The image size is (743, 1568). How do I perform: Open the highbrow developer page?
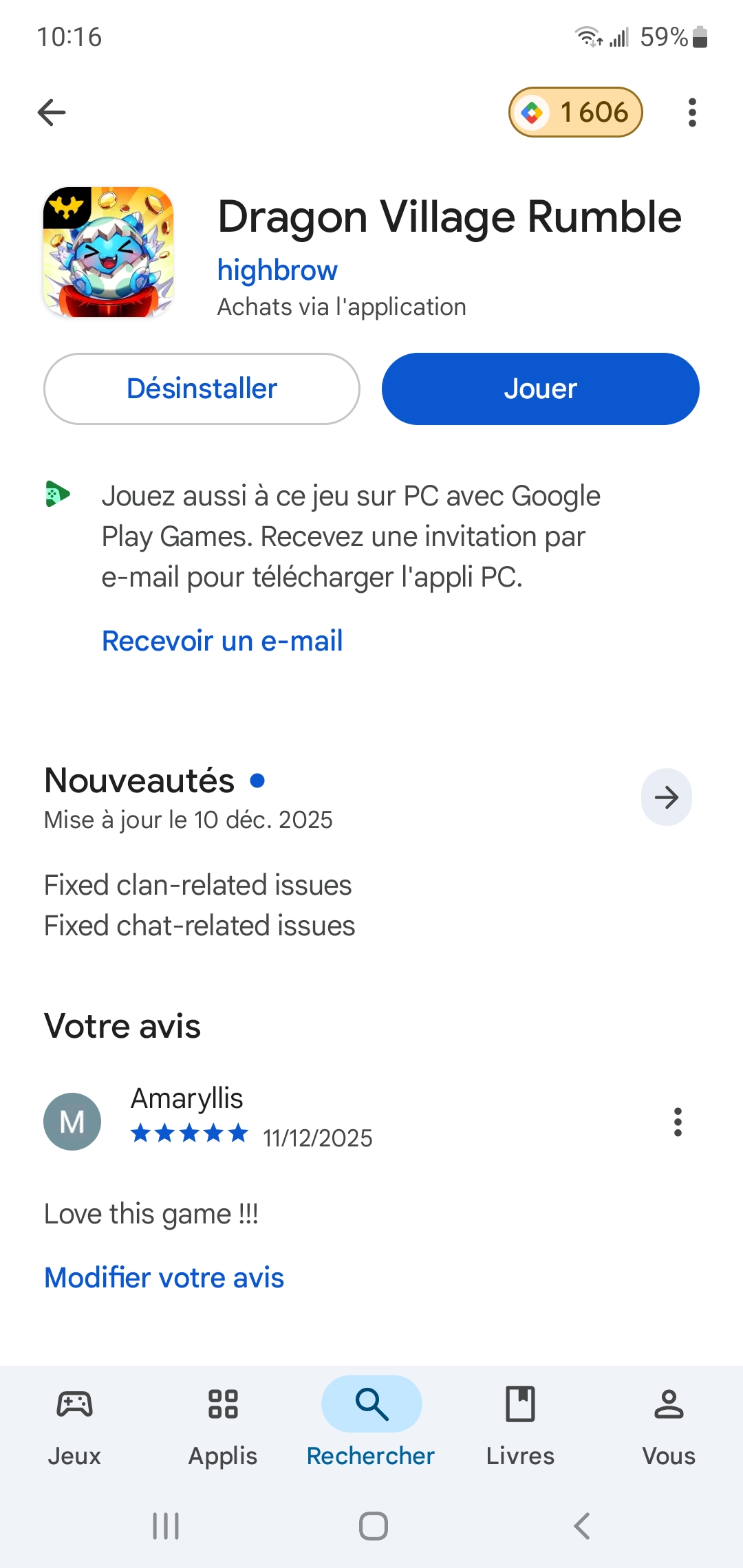coord(277,270)
